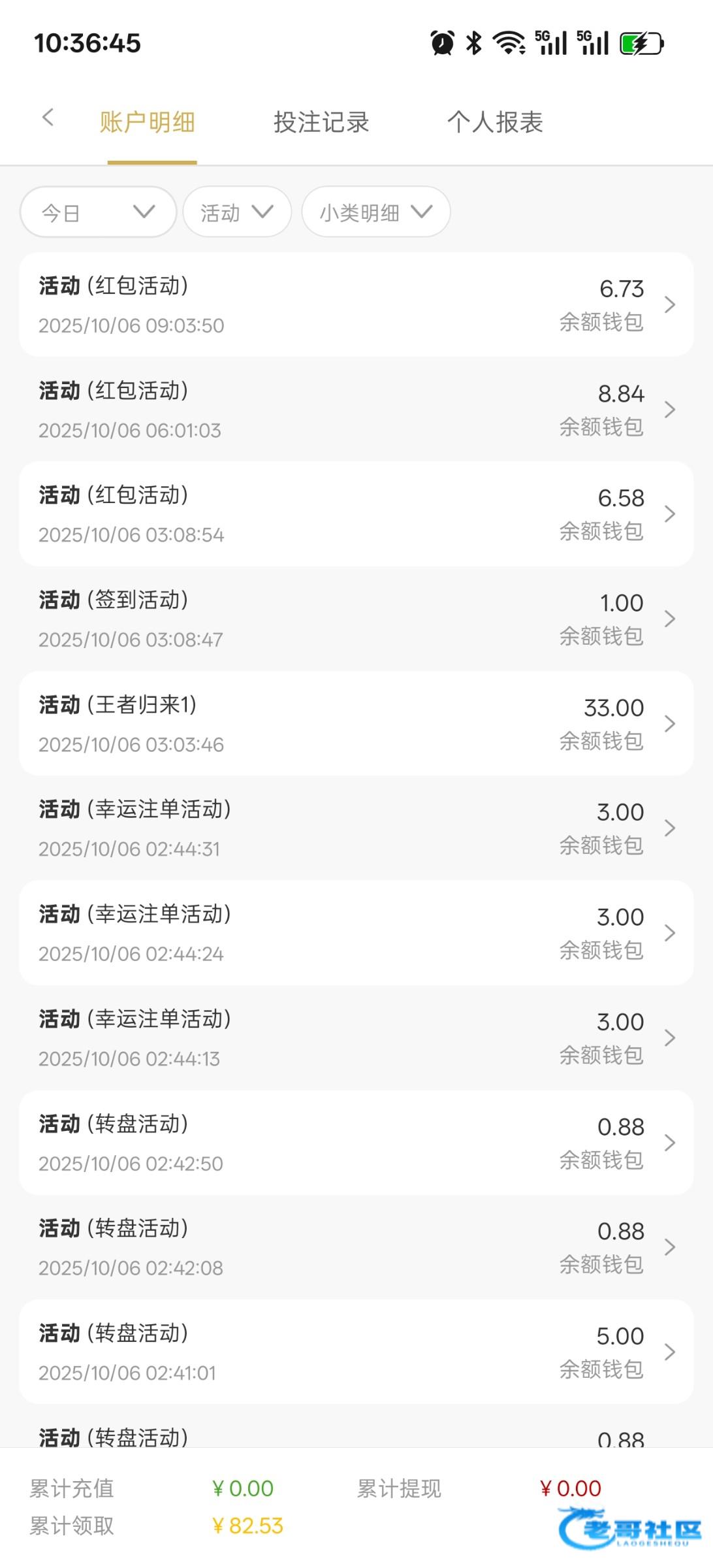View 转盘活动 record at 02:42:08

(356, 1247)
